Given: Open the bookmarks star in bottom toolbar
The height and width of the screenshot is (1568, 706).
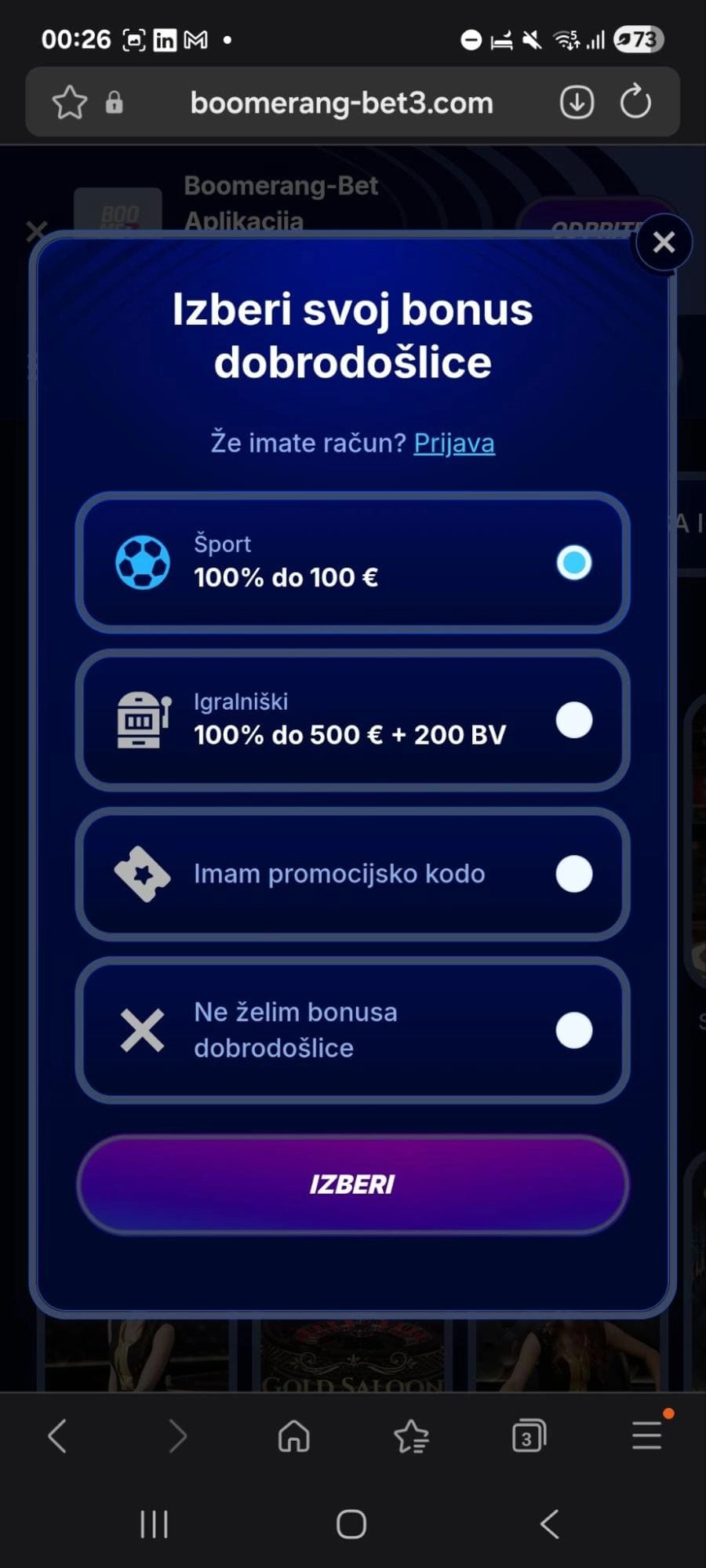Looking at the screenshot, I should click(x=411, y=1436).
